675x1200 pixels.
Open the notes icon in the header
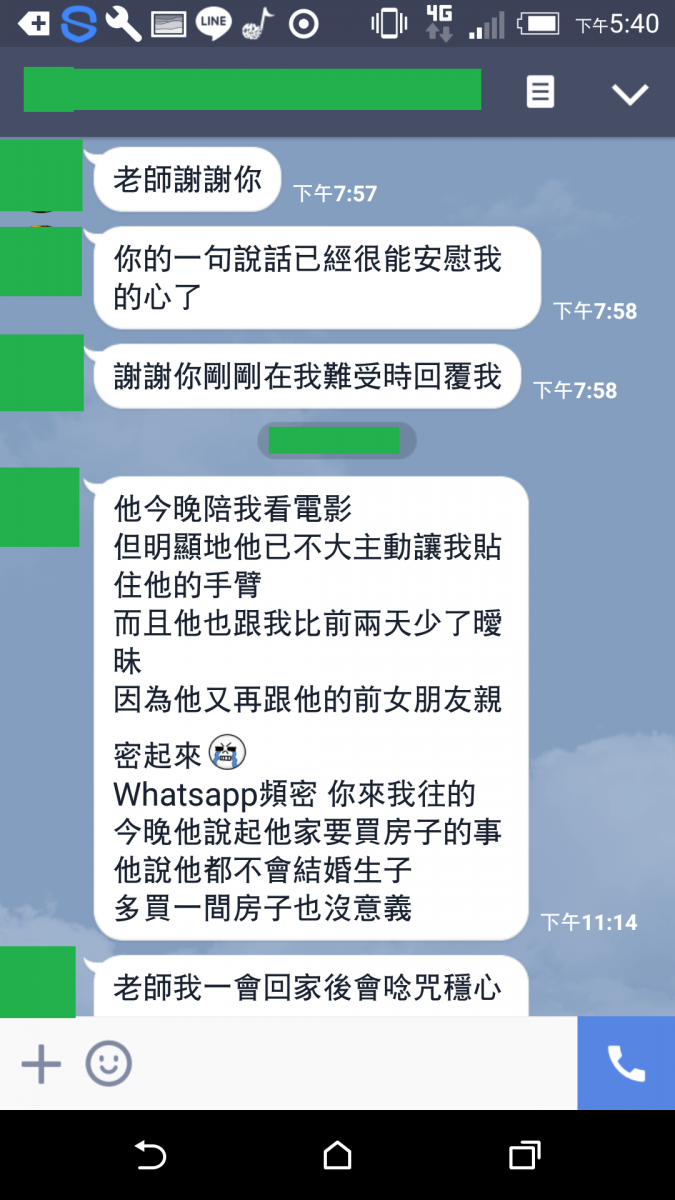click(x=540, y=93)
